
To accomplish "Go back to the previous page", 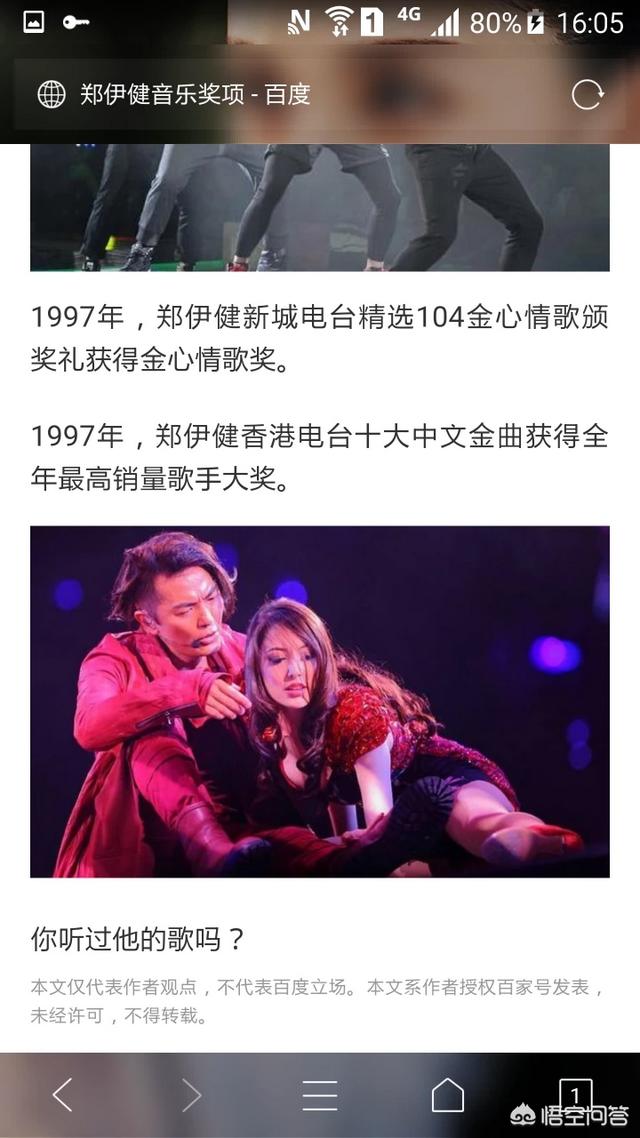I will click(x=62, y=1095).
